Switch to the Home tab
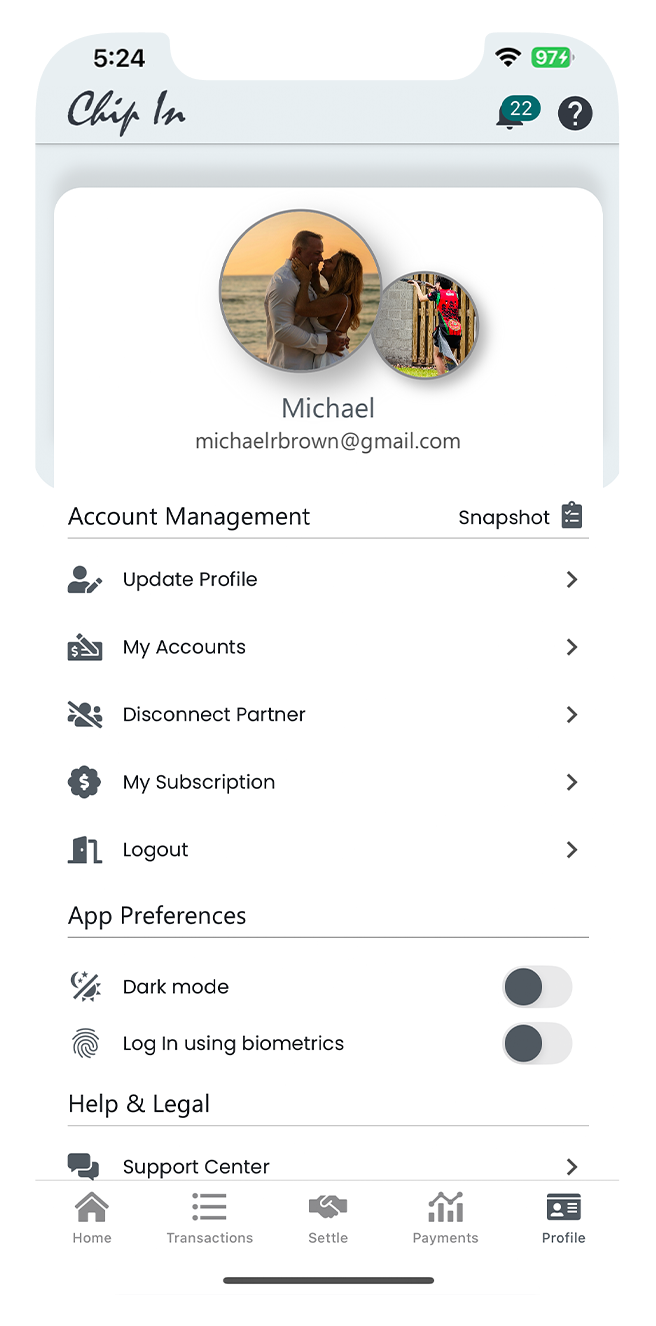 point(92,1218)
